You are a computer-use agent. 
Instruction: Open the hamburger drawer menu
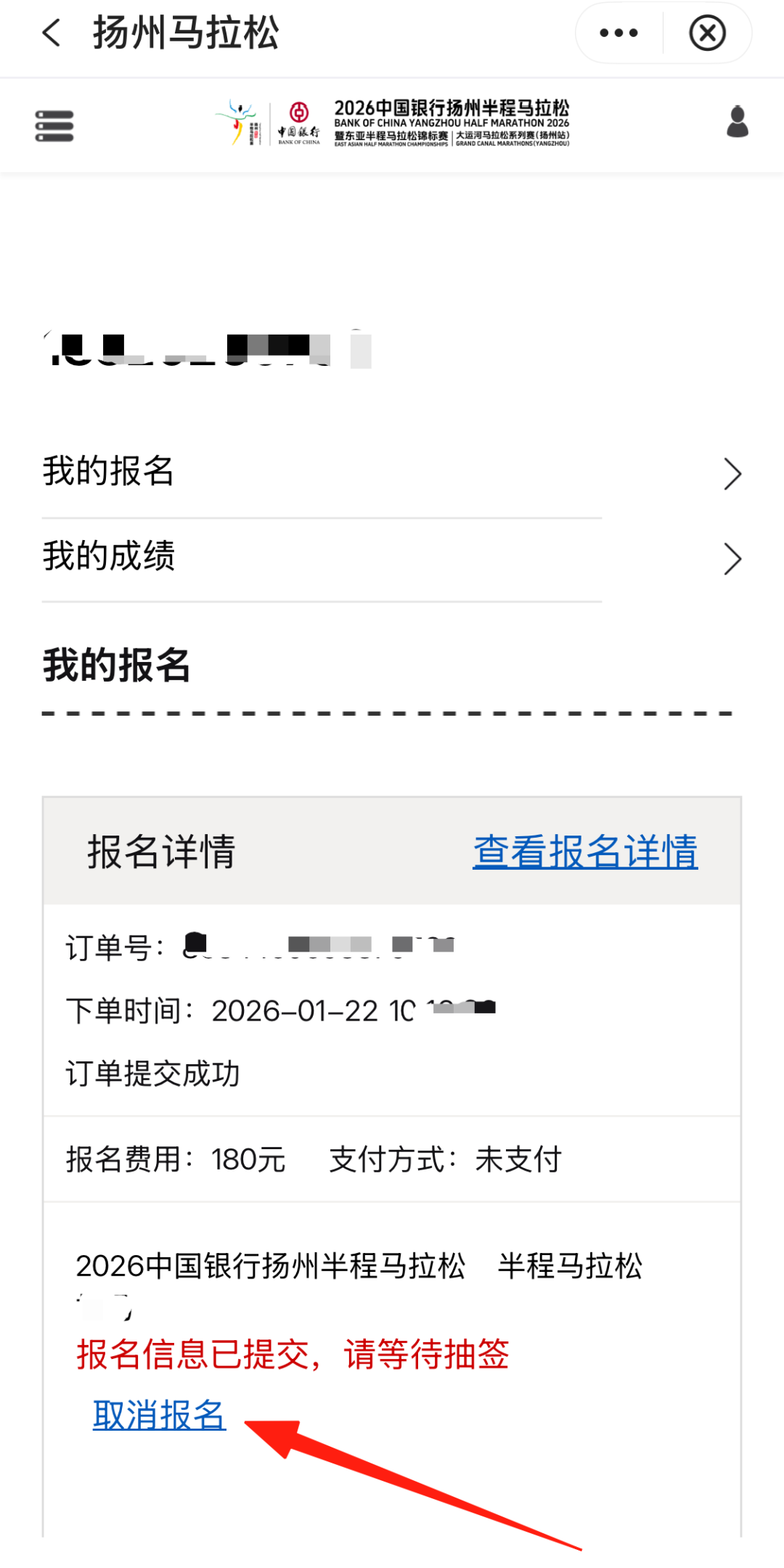click(x=54, y=126)
